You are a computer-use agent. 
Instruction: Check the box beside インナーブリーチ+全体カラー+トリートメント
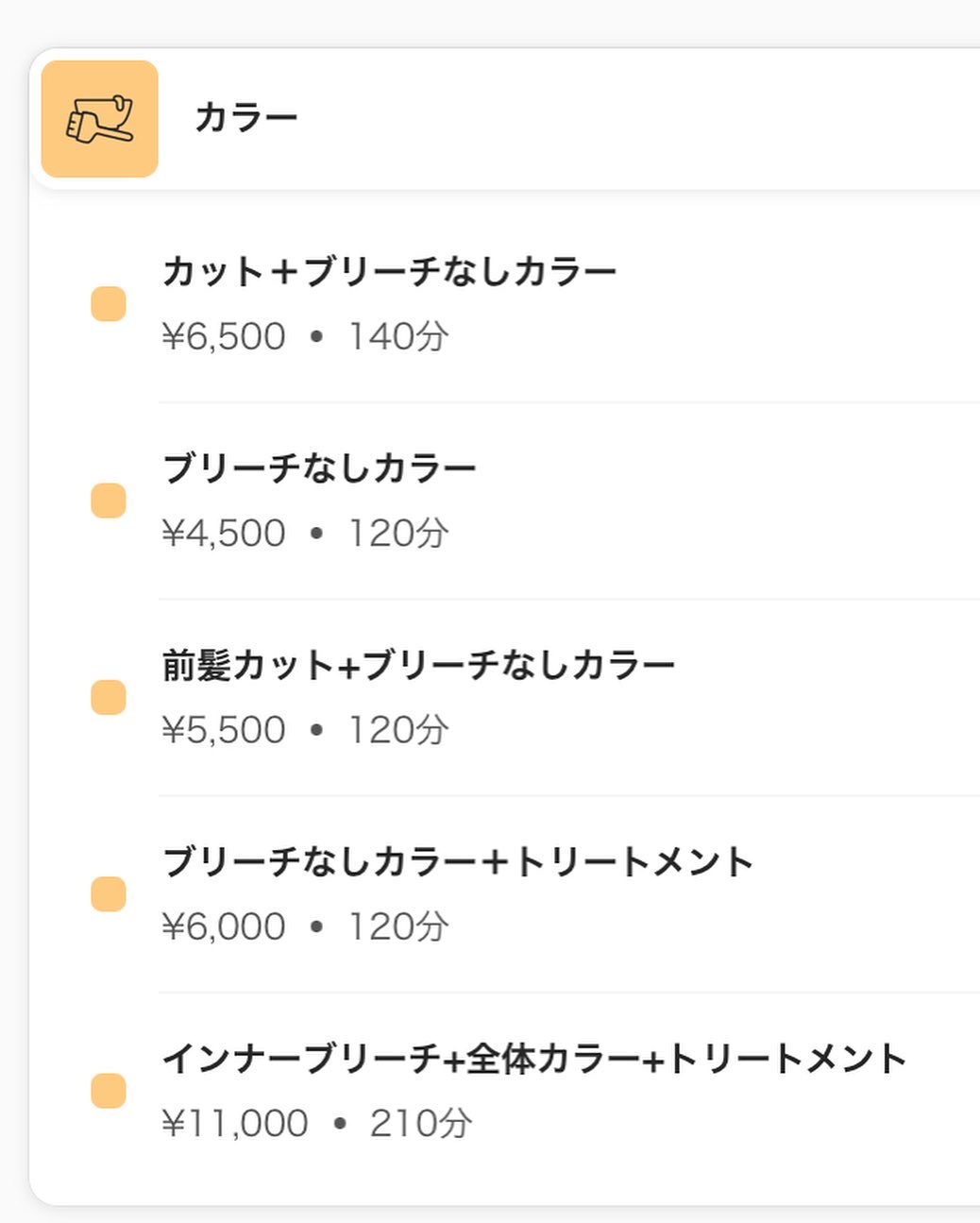[x=109, y=1089]
